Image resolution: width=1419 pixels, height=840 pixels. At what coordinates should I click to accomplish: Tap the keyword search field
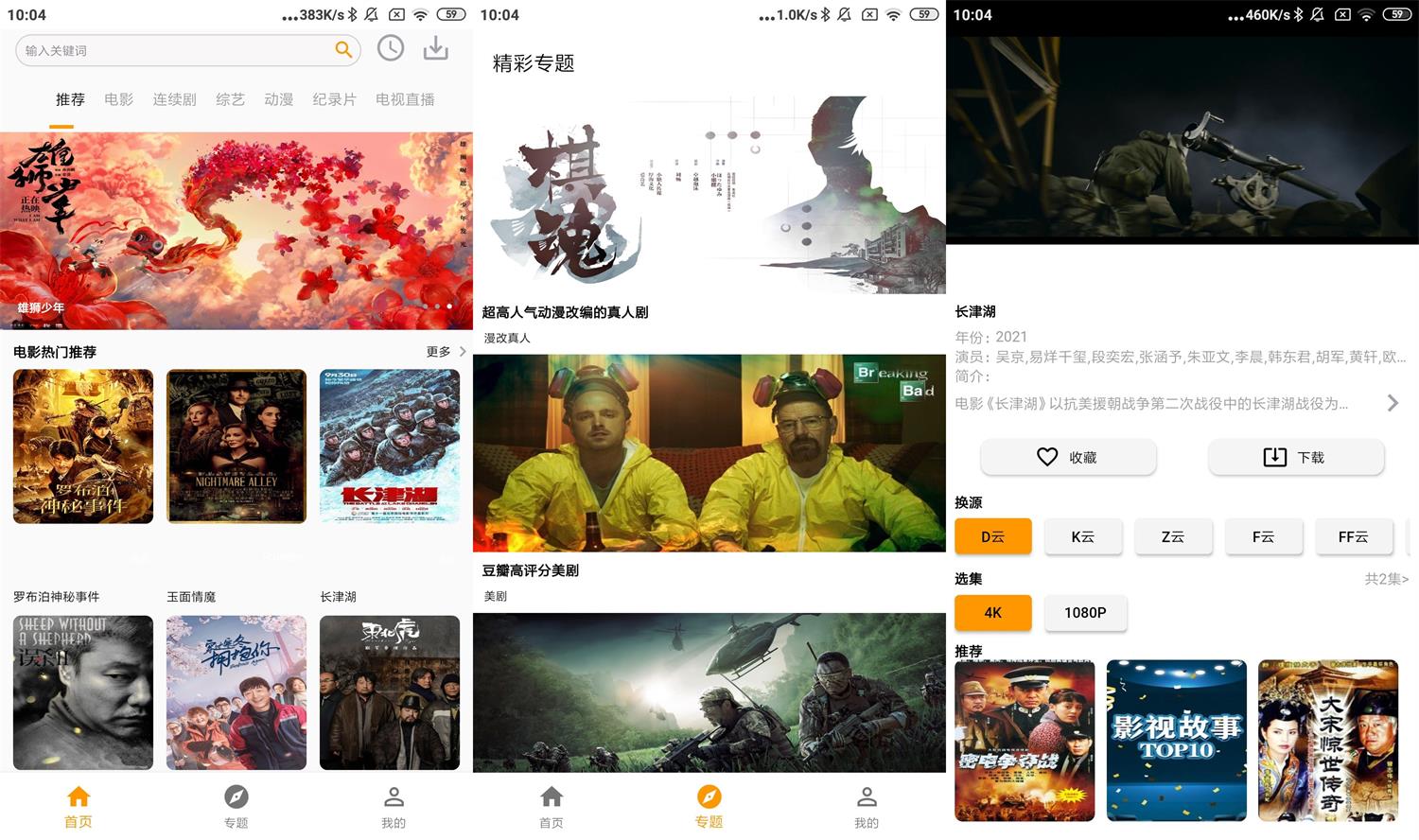(175, 50)
